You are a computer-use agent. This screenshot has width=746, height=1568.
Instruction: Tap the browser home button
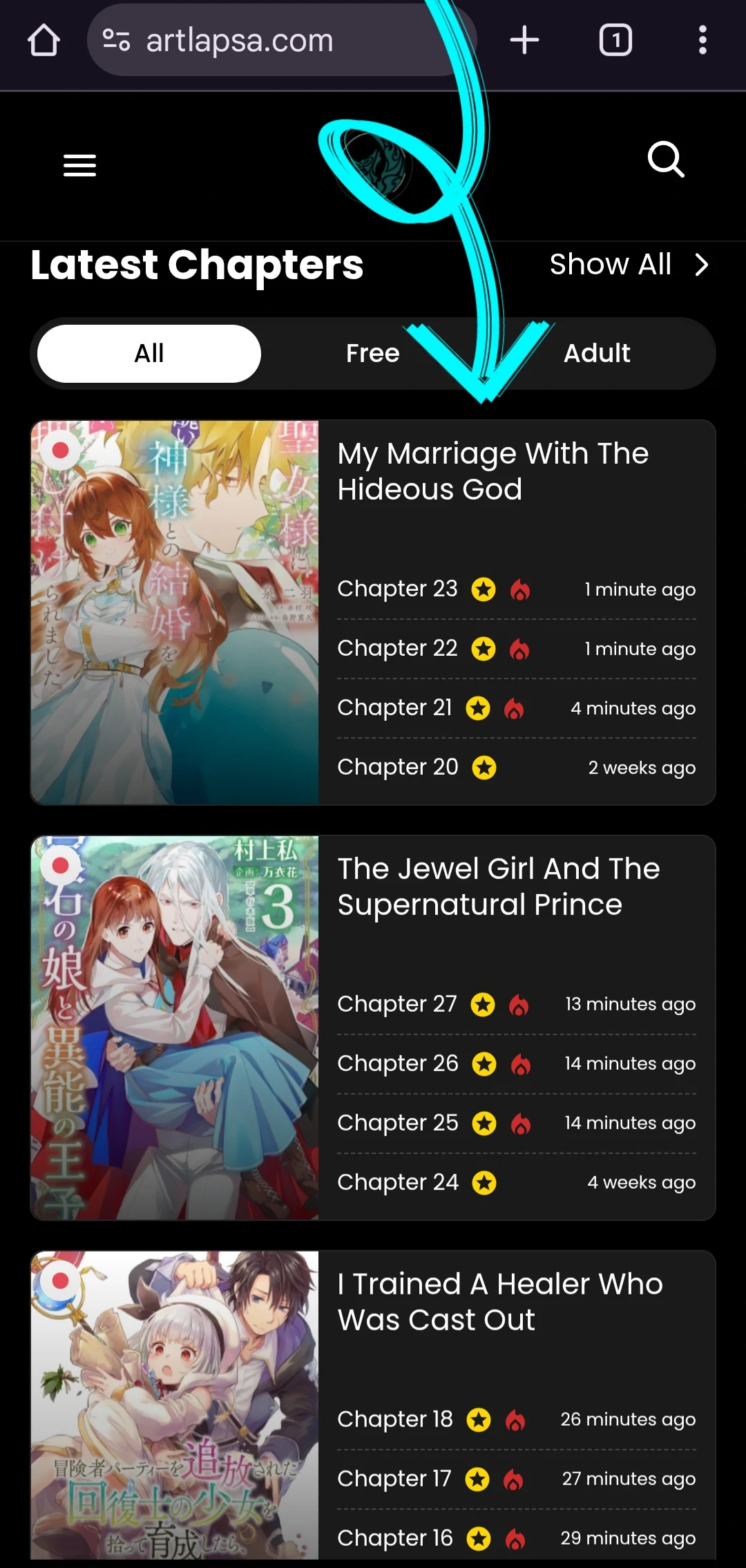[44, 40]
